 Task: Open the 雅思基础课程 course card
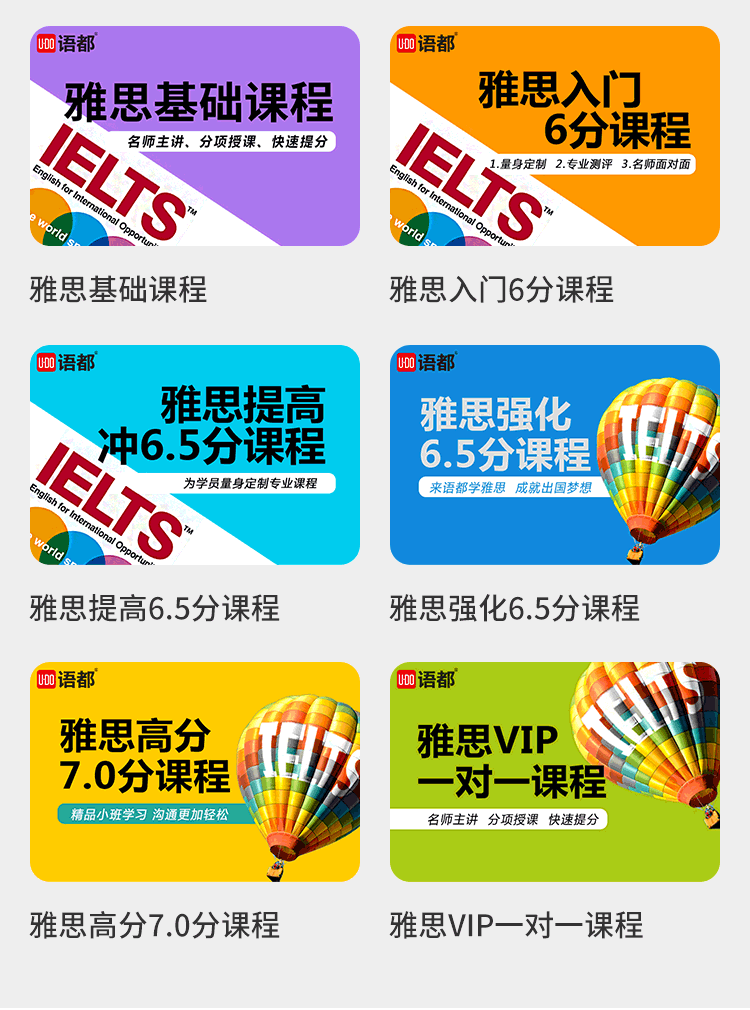click(195, 137)
